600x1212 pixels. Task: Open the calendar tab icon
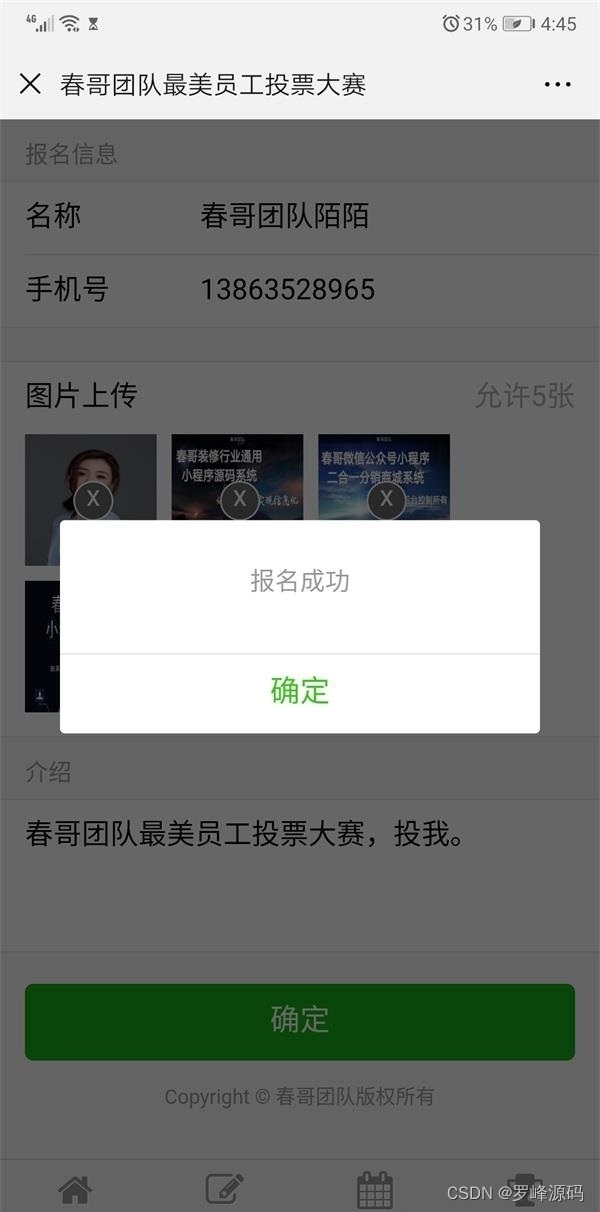click(x=375, y=1190)
